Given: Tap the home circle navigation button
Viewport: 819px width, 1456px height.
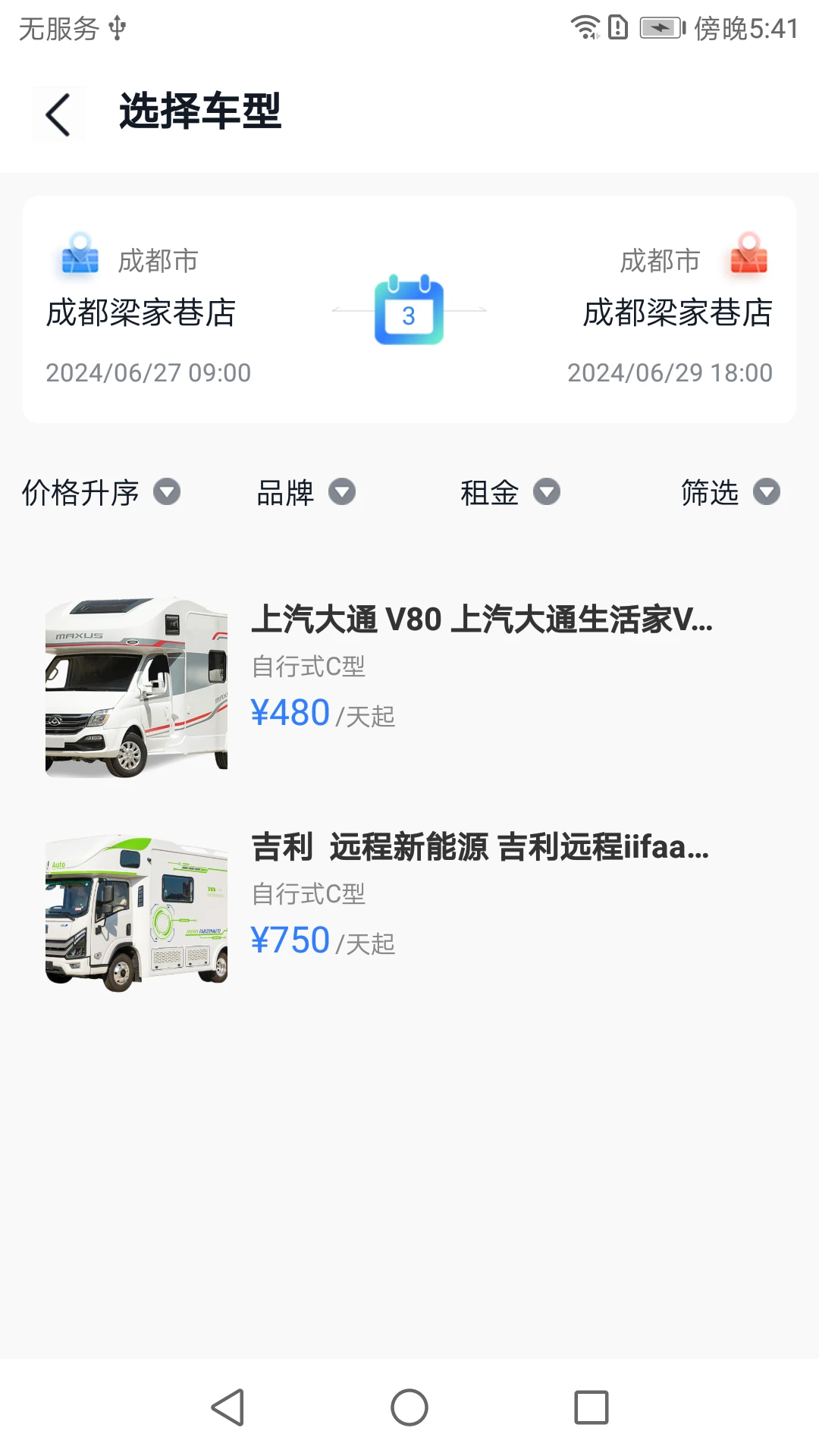Looking at the screenshot, I should pos(409,1407).
